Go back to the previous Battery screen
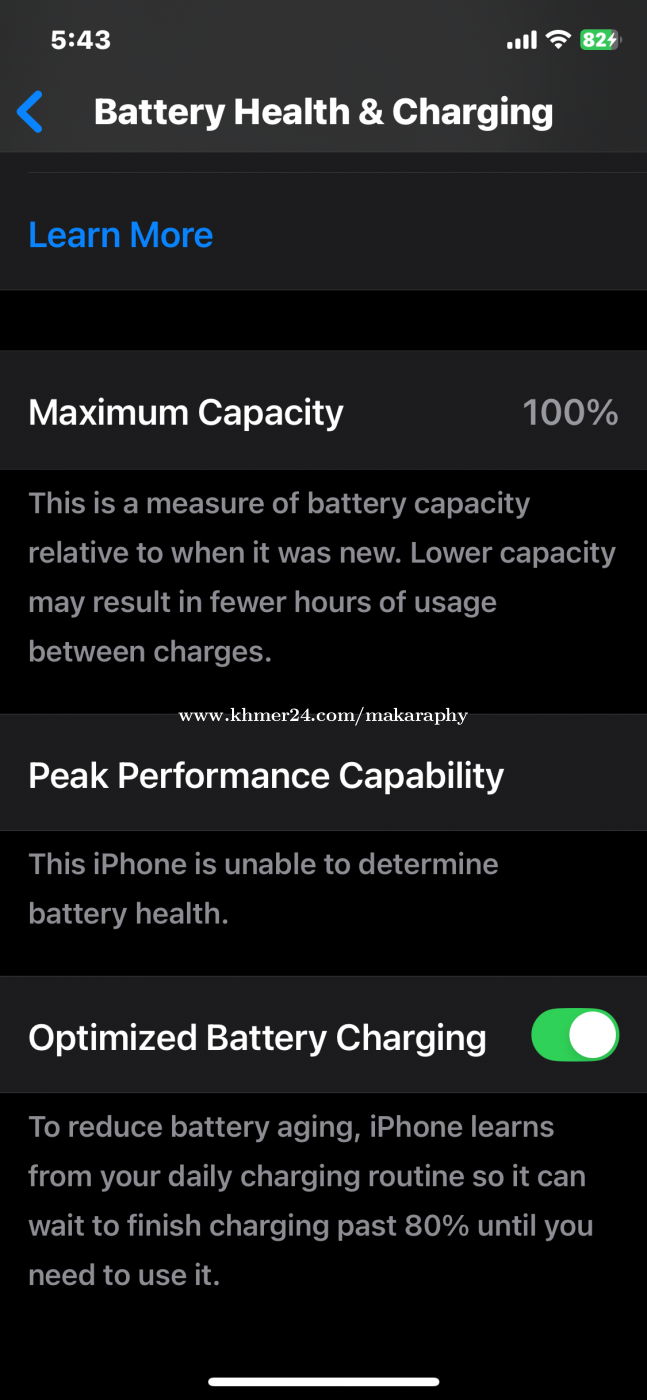 [31, 112]
